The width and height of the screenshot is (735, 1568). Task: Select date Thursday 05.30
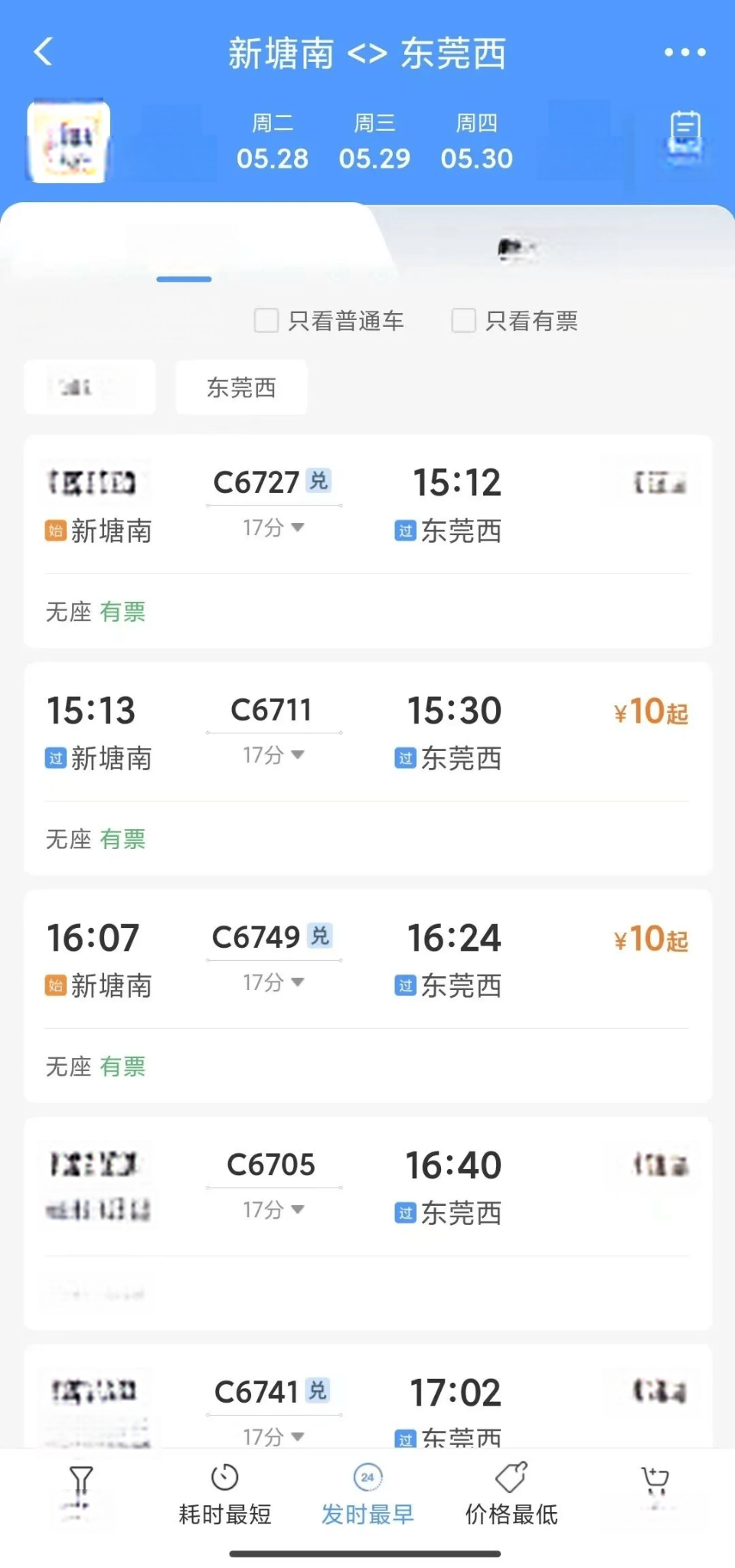pyautogui.click(x=476, y=142)
